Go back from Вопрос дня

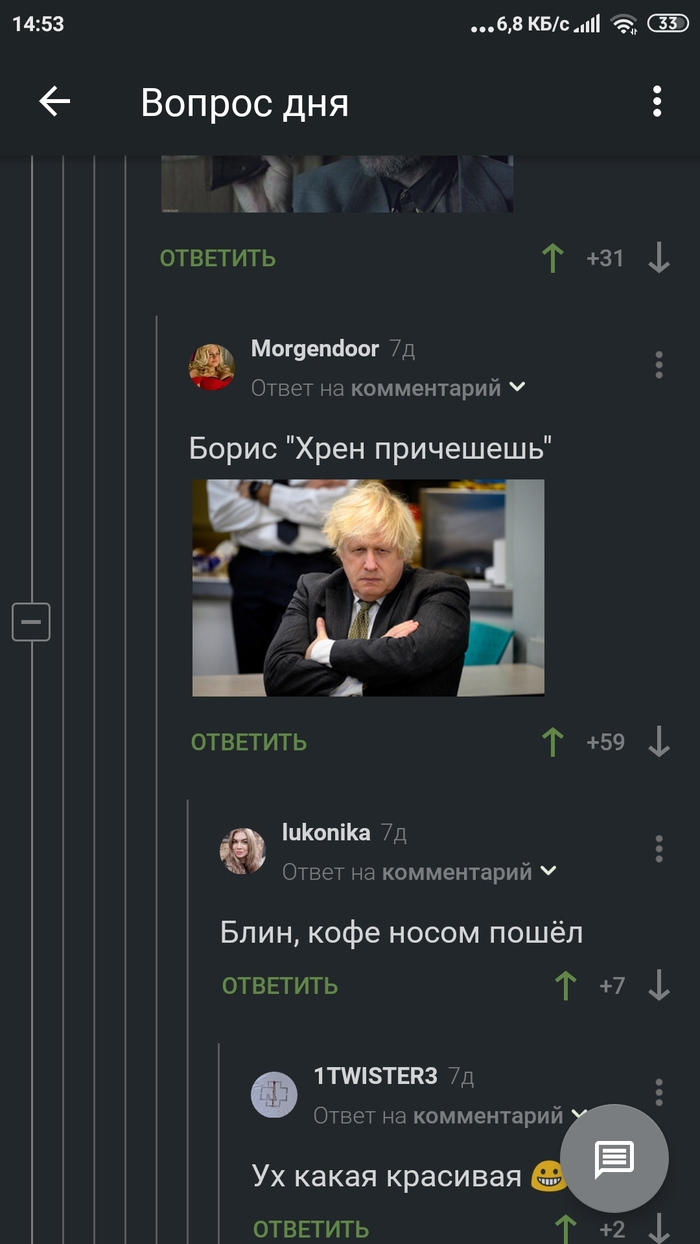54,101
